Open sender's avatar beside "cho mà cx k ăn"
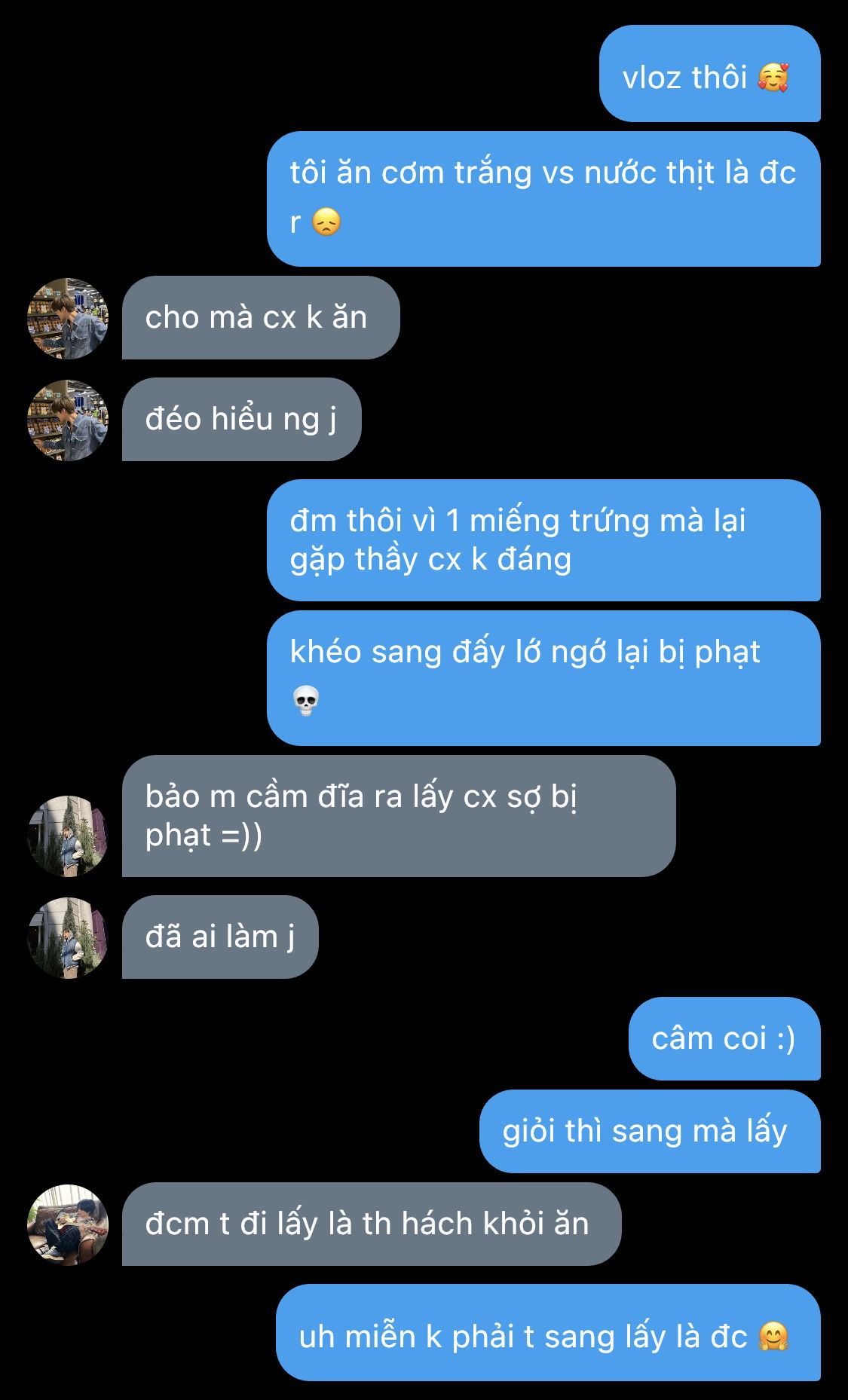The image size is (848, 1400). click(68, 318)
